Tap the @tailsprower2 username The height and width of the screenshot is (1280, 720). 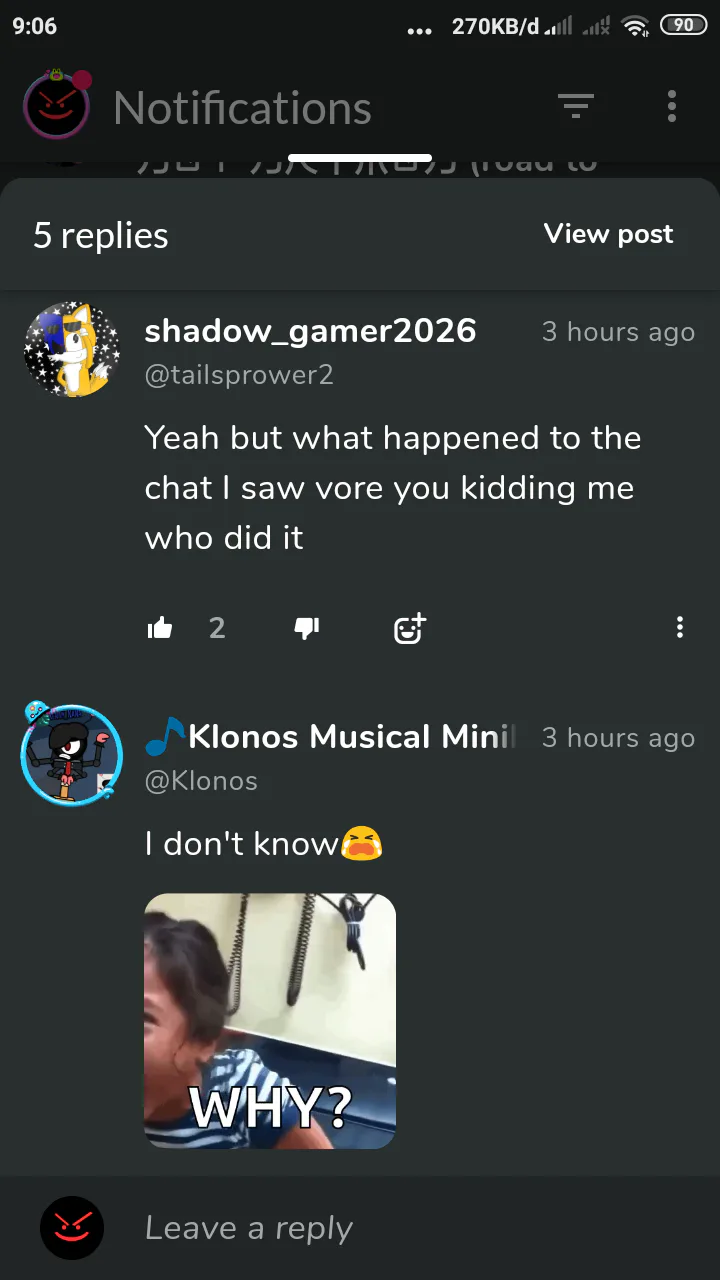point(239,375)
